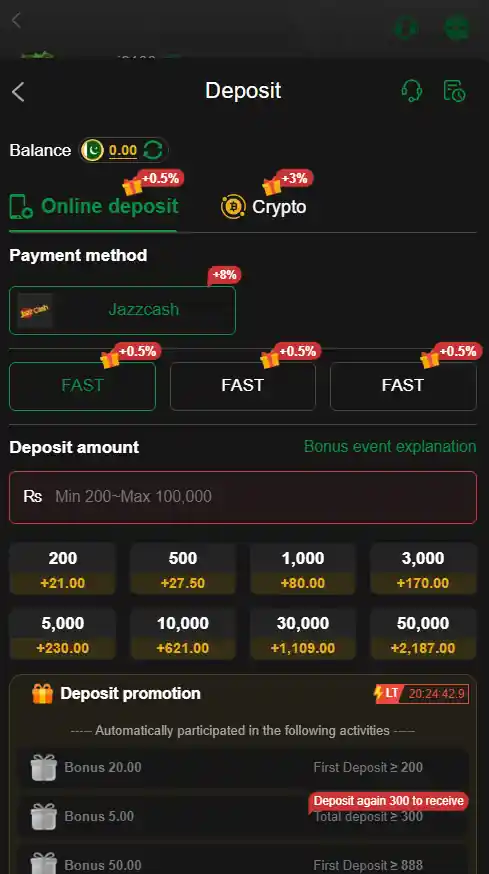Go back from the Deposit page
Viewport: 489px width, 874px height.
click(x=18, y=92)
